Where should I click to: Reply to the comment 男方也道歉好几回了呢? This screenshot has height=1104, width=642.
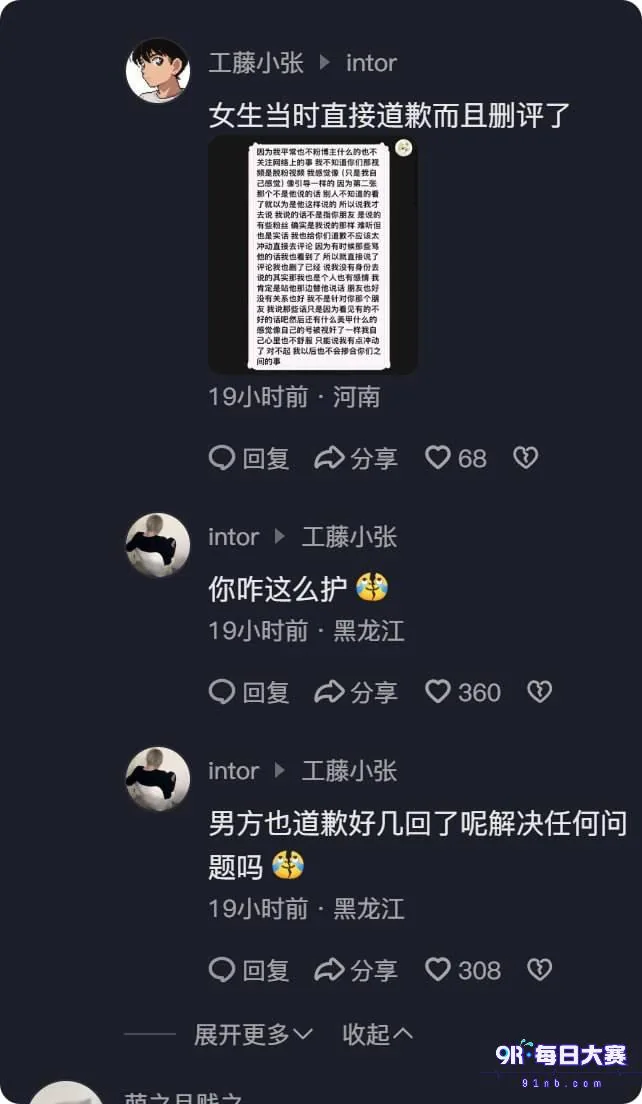click(249, 970)
